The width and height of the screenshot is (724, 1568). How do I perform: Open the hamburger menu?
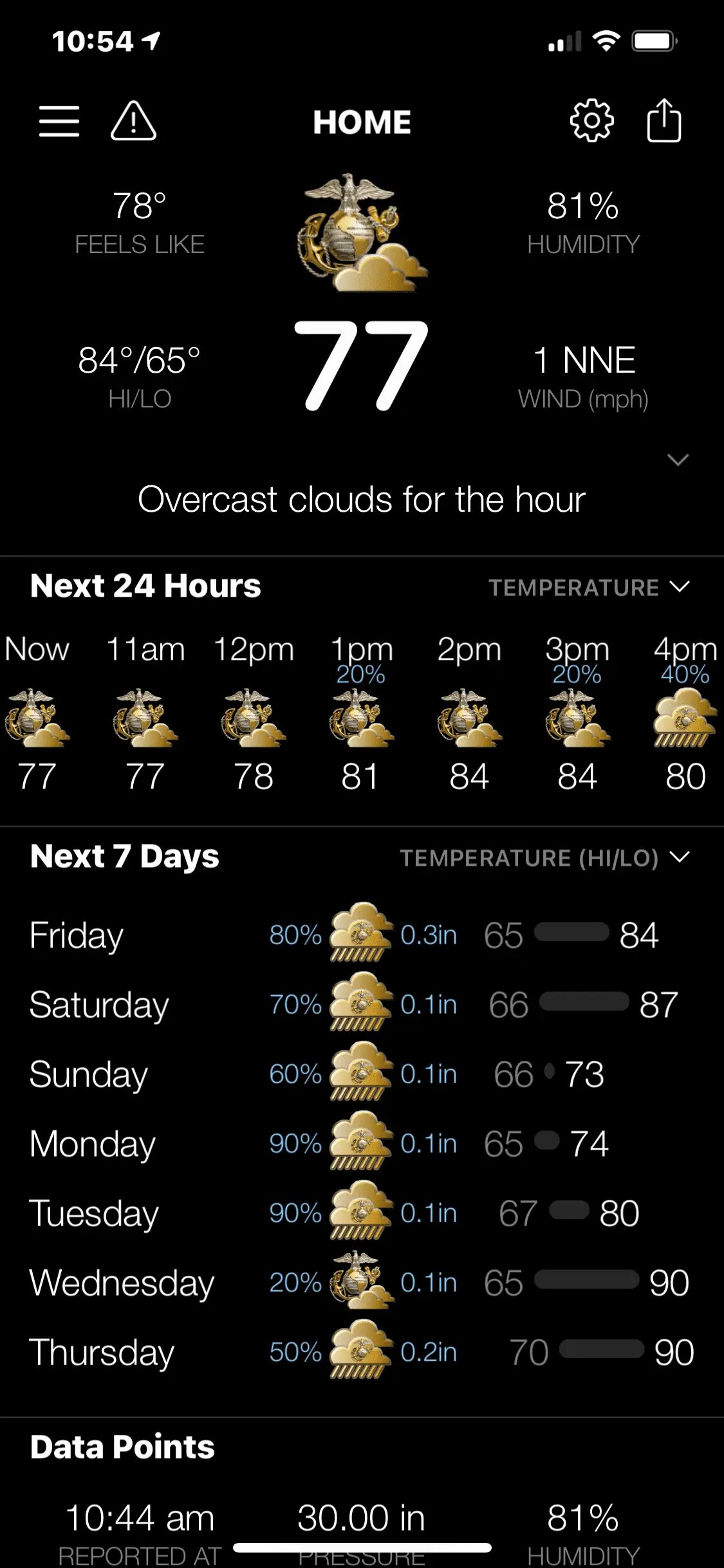click(59, 121)
